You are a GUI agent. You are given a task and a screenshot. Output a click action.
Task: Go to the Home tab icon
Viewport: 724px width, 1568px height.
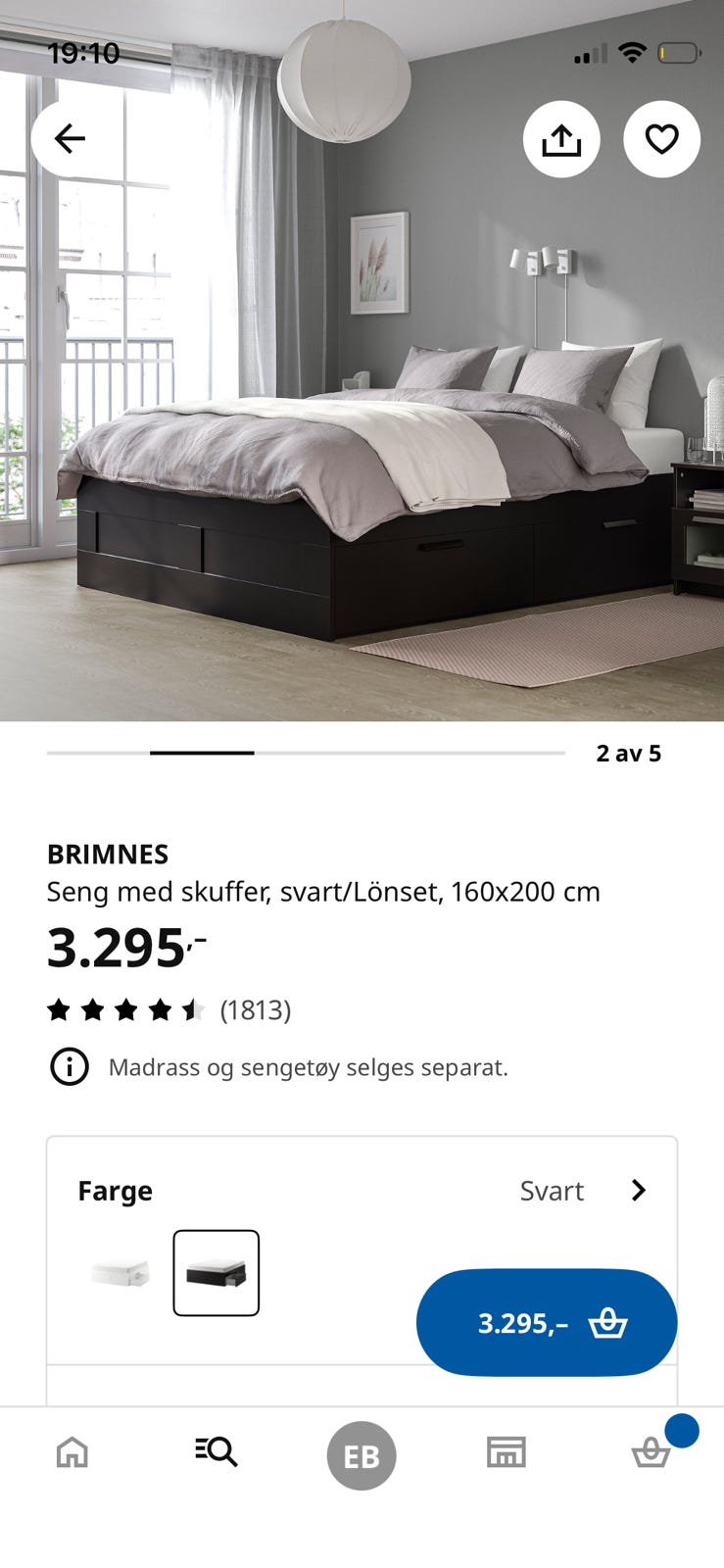[72, 1453]
